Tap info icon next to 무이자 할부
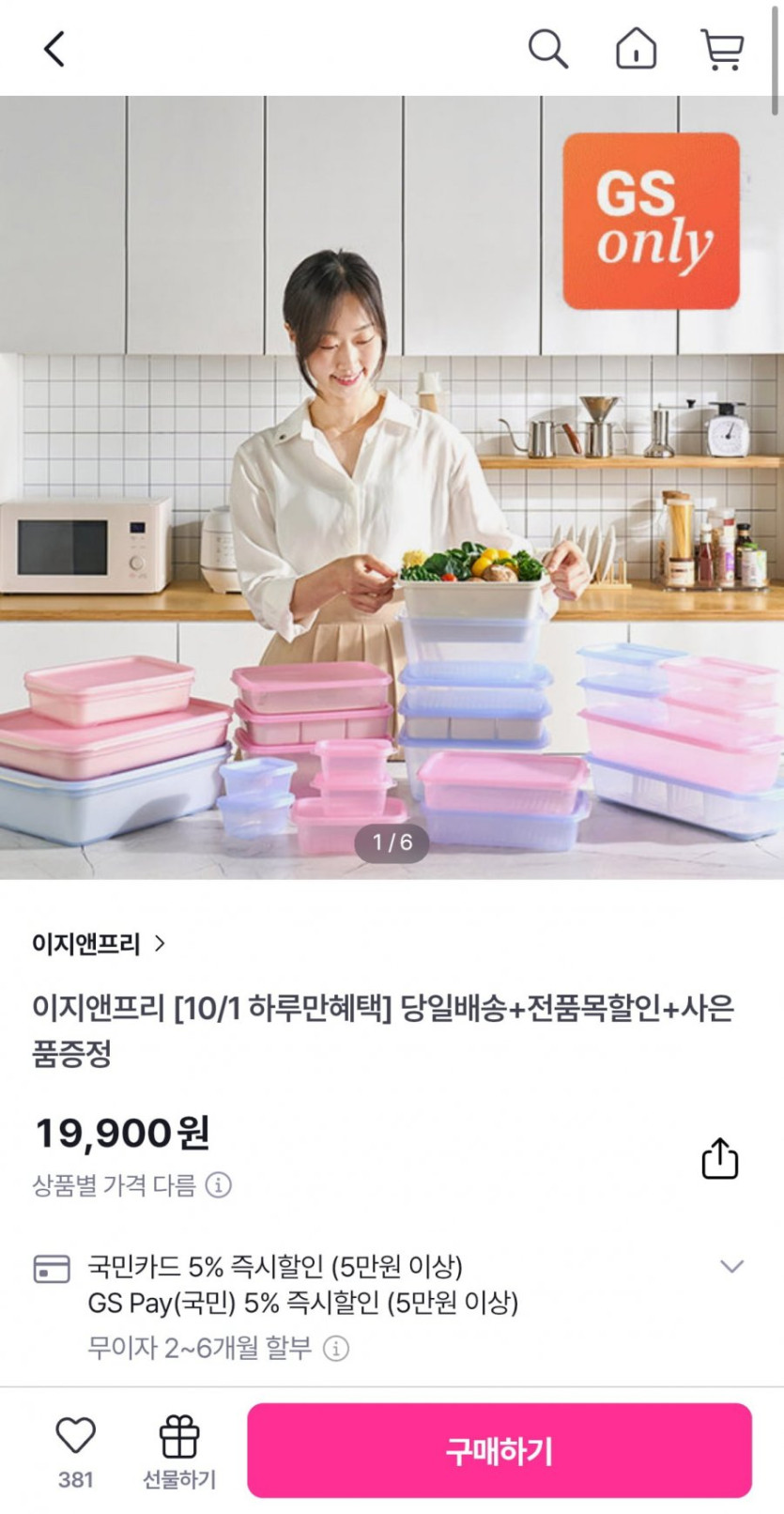 pos(336,1349)
